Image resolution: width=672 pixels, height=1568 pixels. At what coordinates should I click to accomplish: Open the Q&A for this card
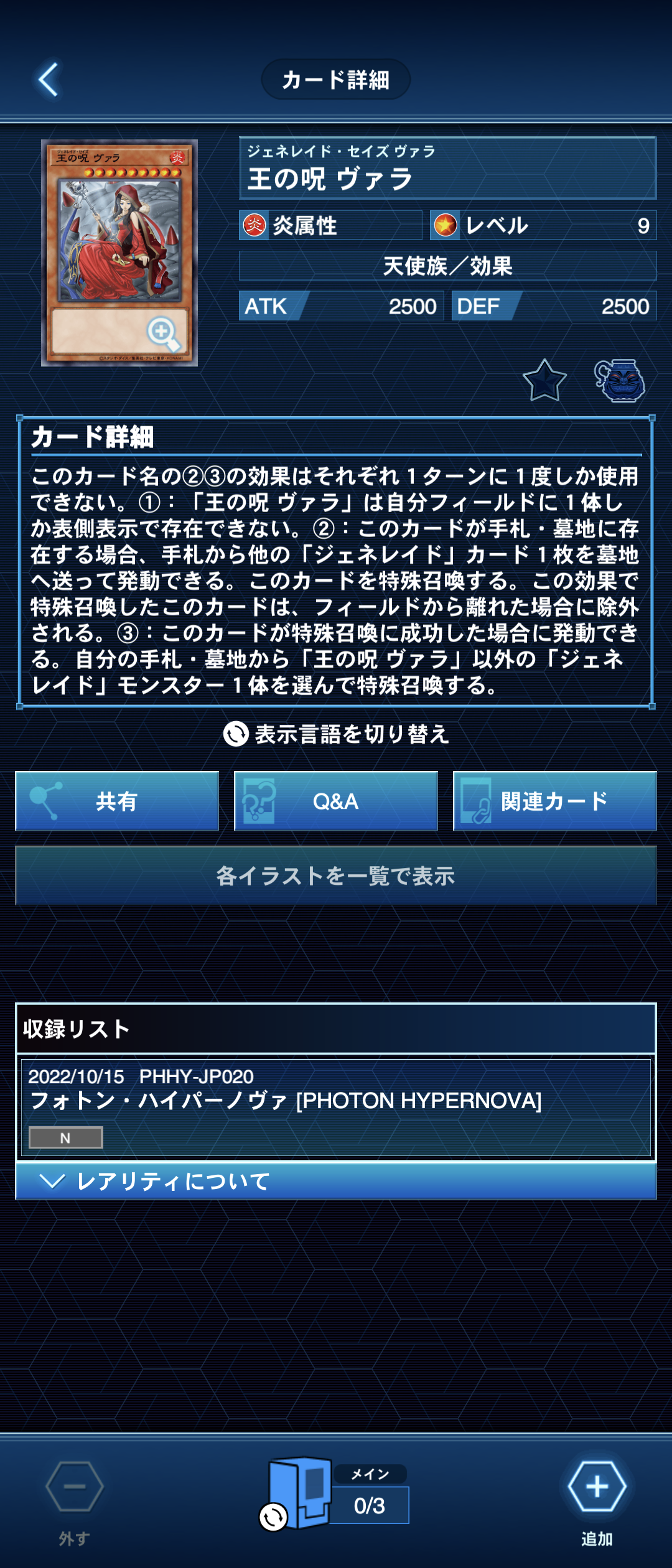[x=336, y=801]
